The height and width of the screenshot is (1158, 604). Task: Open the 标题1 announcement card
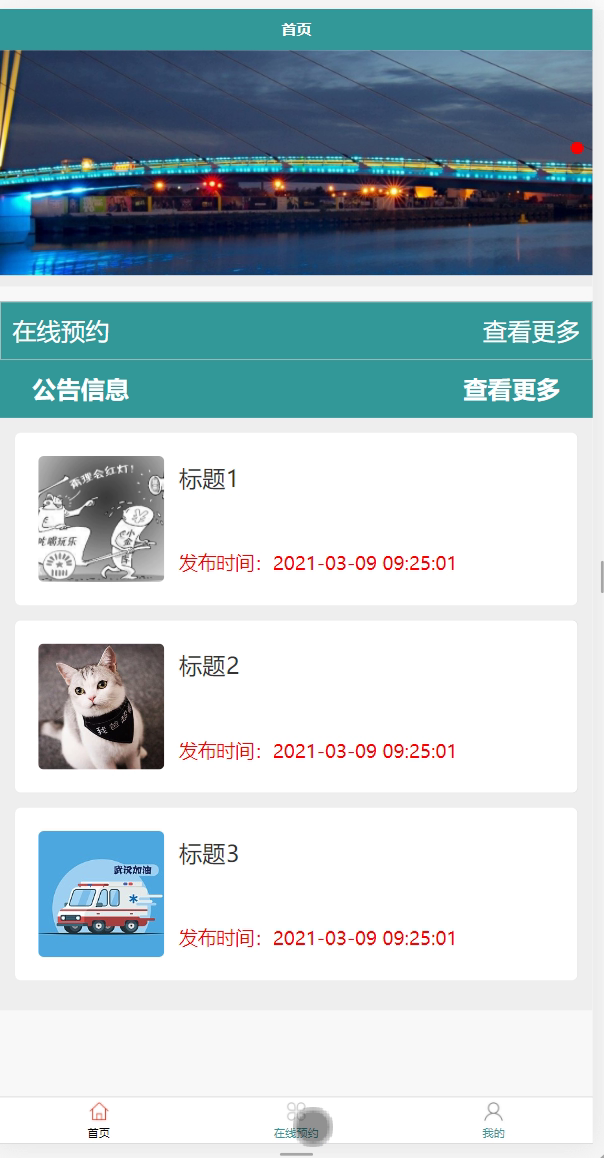pos(296,519)
